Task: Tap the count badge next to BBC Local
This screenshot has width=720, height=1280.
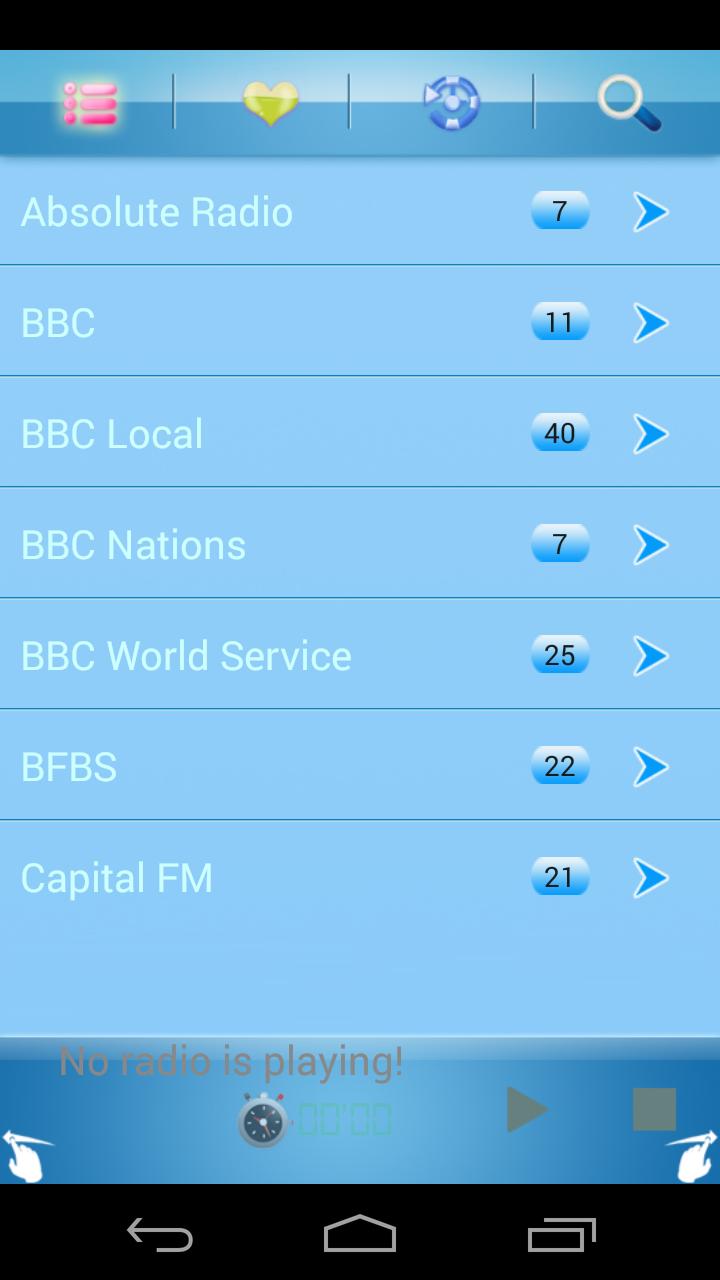Action: coord(560,433)
